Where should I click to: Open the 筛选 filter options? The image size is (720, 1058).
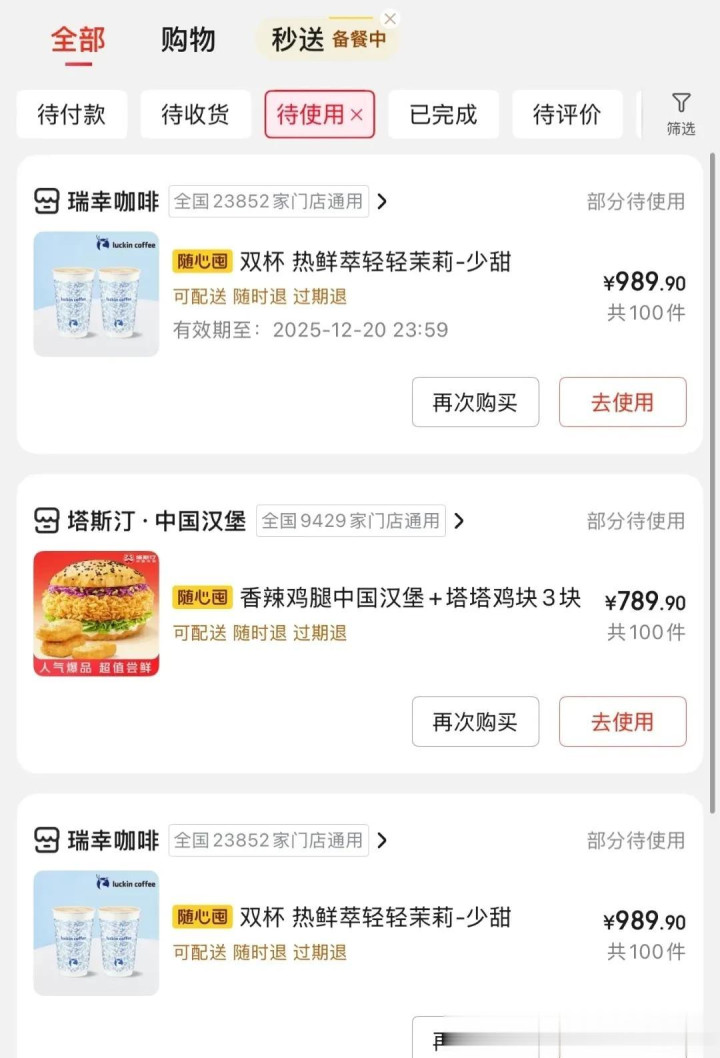pos(681,114)
